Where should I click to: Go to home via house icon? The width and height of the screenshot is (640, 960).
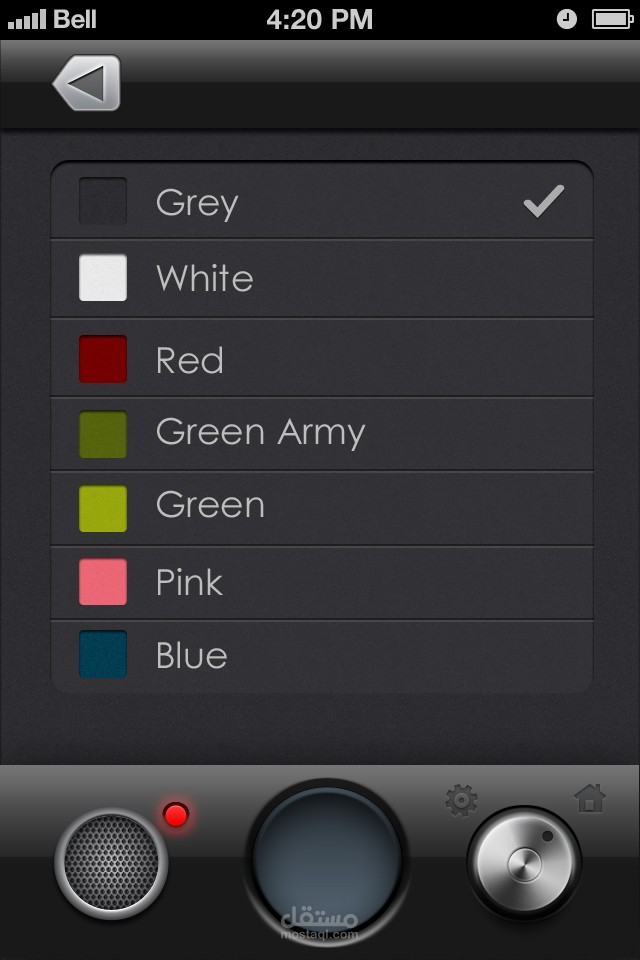pos(590,798)
